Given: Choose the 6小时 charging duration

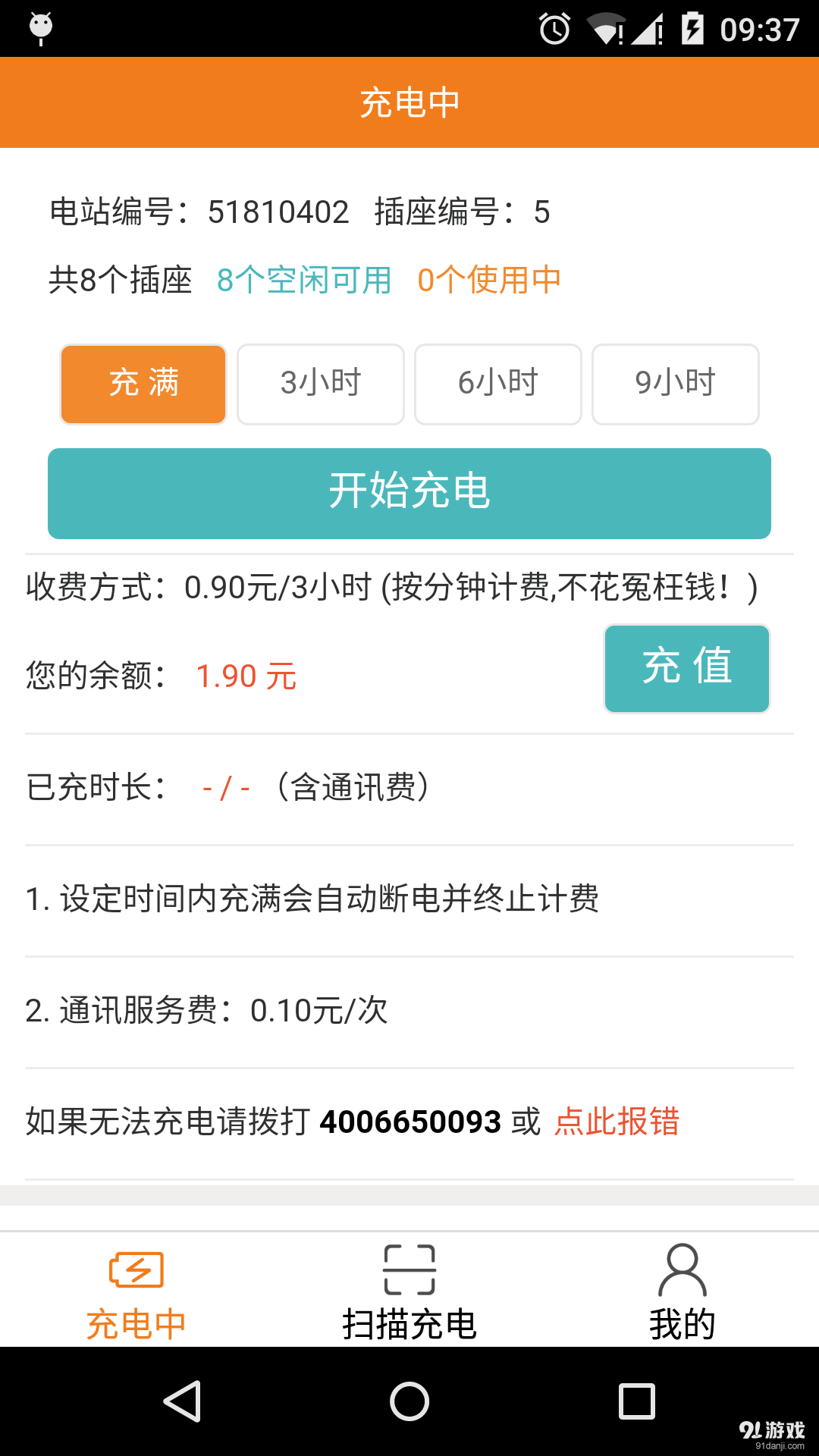Looking at the screenshot, I should (497, 384).
